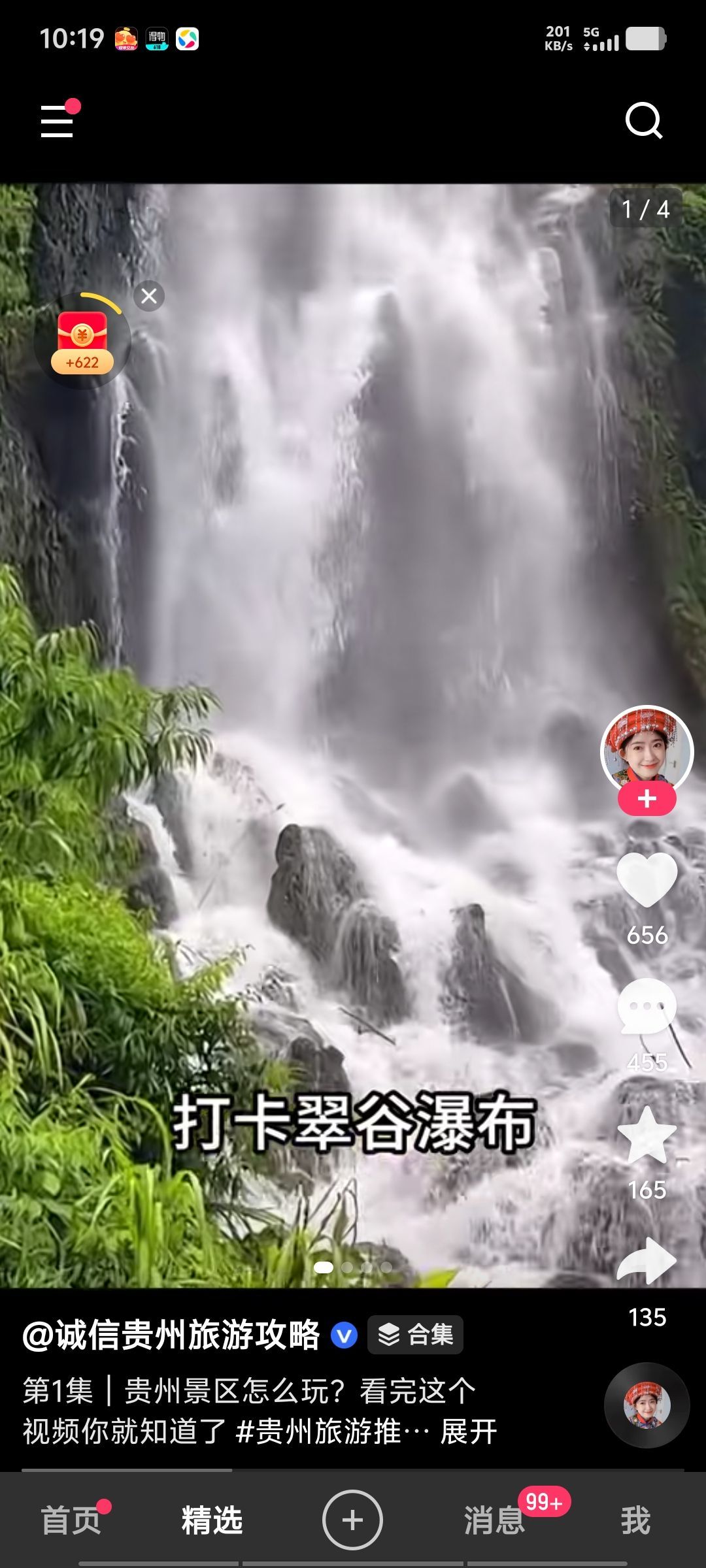Screen dimensions: 706x1568
Task: Open the 合集 collection chip
Action: click(416, 1335)
